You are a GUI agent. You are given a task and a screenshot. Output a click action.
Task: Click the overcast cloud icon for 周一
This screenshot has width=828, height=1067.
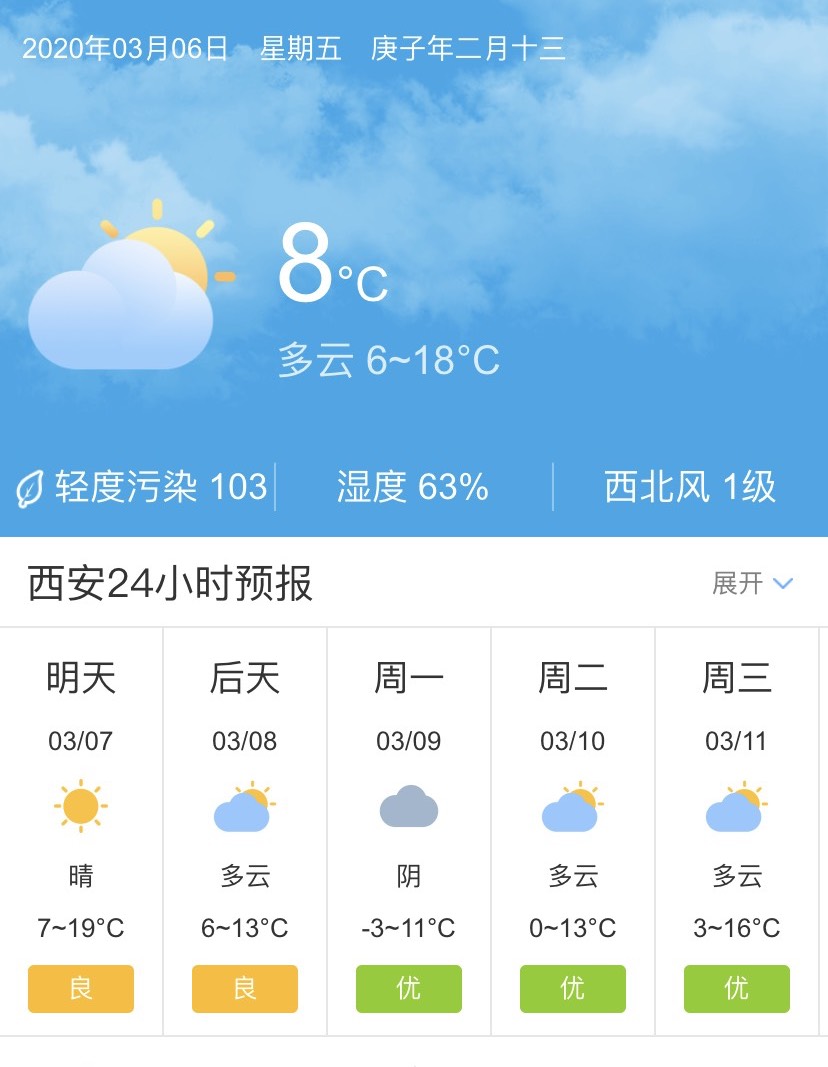[x=408, y=805]
